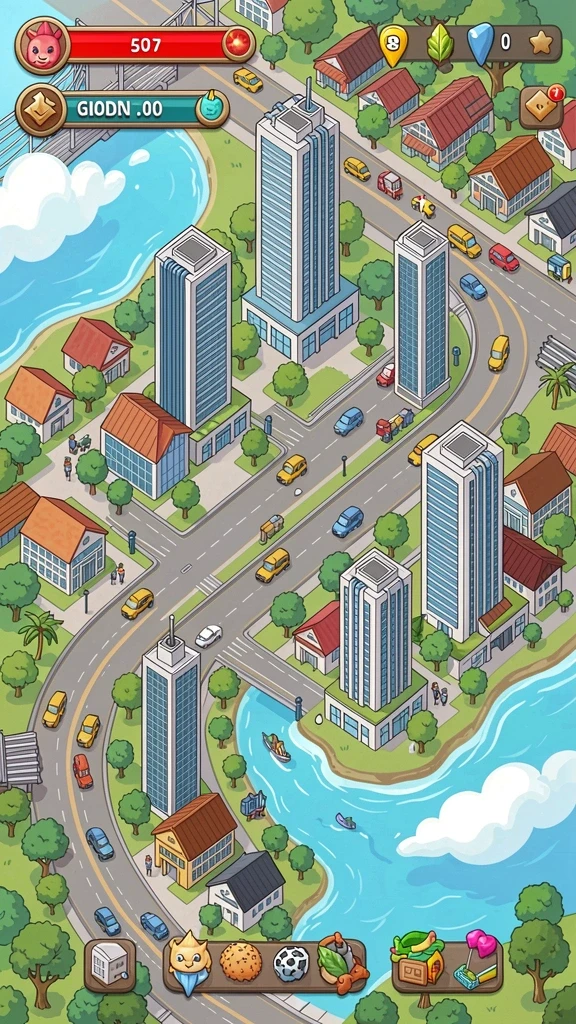Tap the gold badge beside GIODN .00

point(42,110)
